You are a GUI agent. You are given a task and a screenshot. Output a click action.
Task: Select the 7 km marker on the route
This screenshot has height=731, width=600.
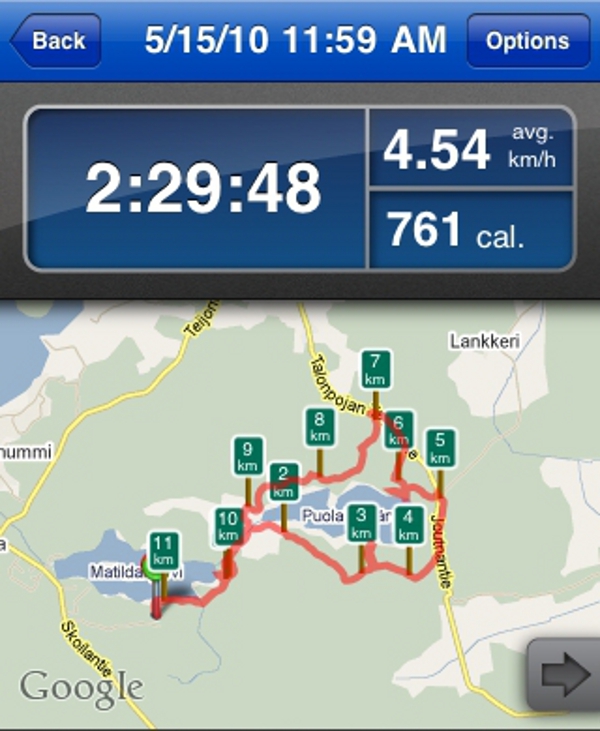[375, 370]
